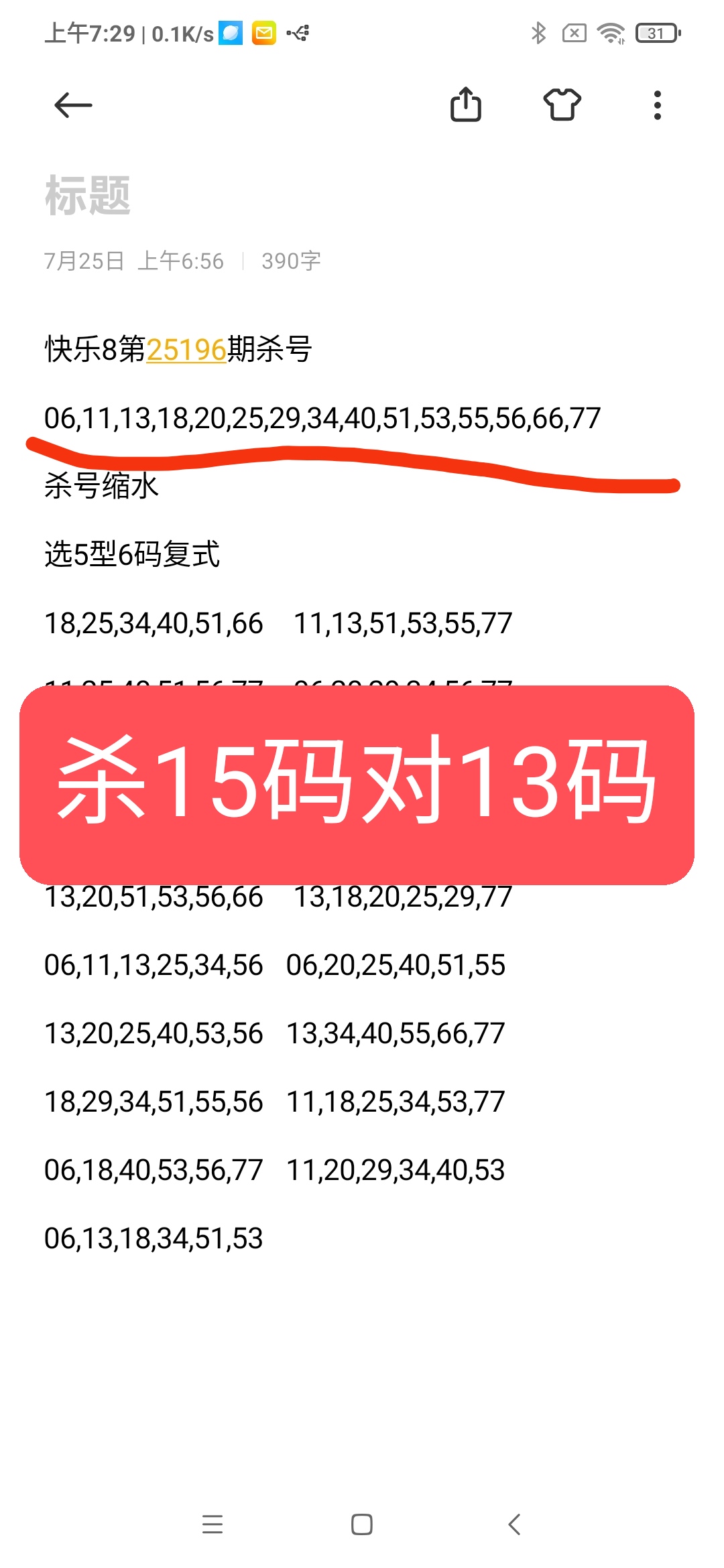The image size is (724, 1568).
Task: Tap the word count label 390字
Action: coord(290,263)
